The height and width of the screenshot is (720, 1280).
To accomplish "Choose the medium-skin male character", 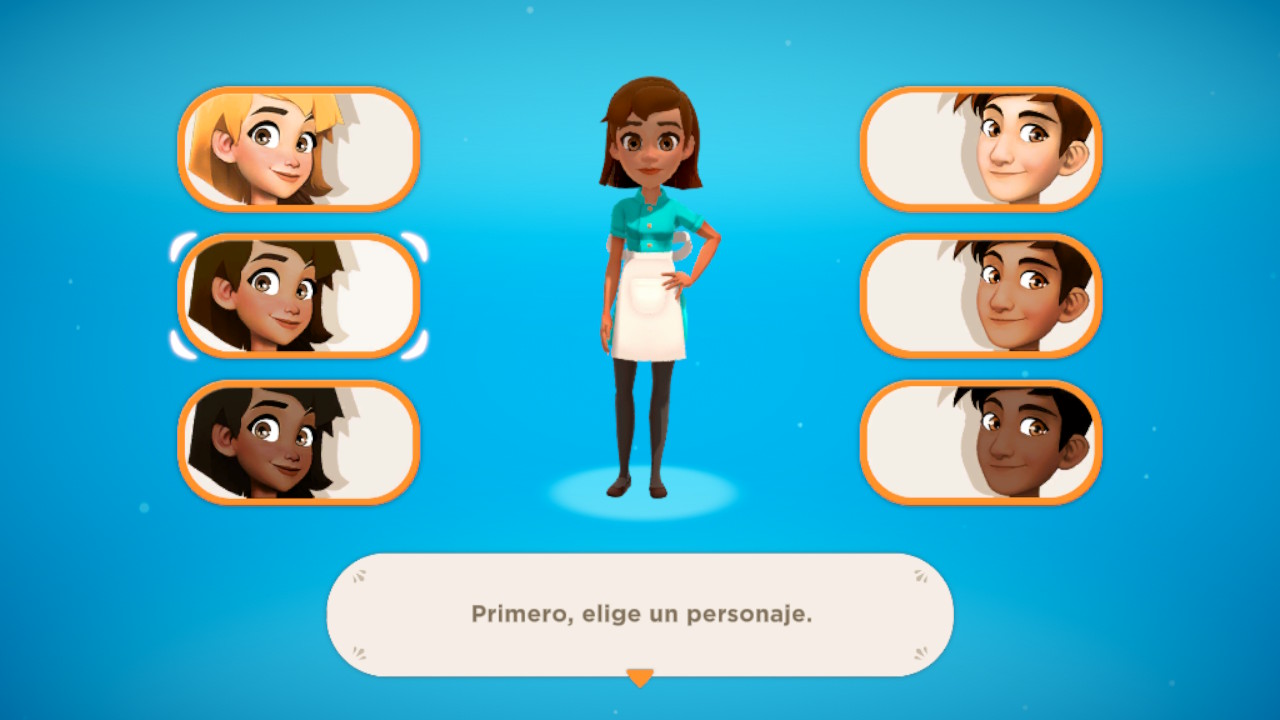I will pyautogui.click(x=981, y=296).
